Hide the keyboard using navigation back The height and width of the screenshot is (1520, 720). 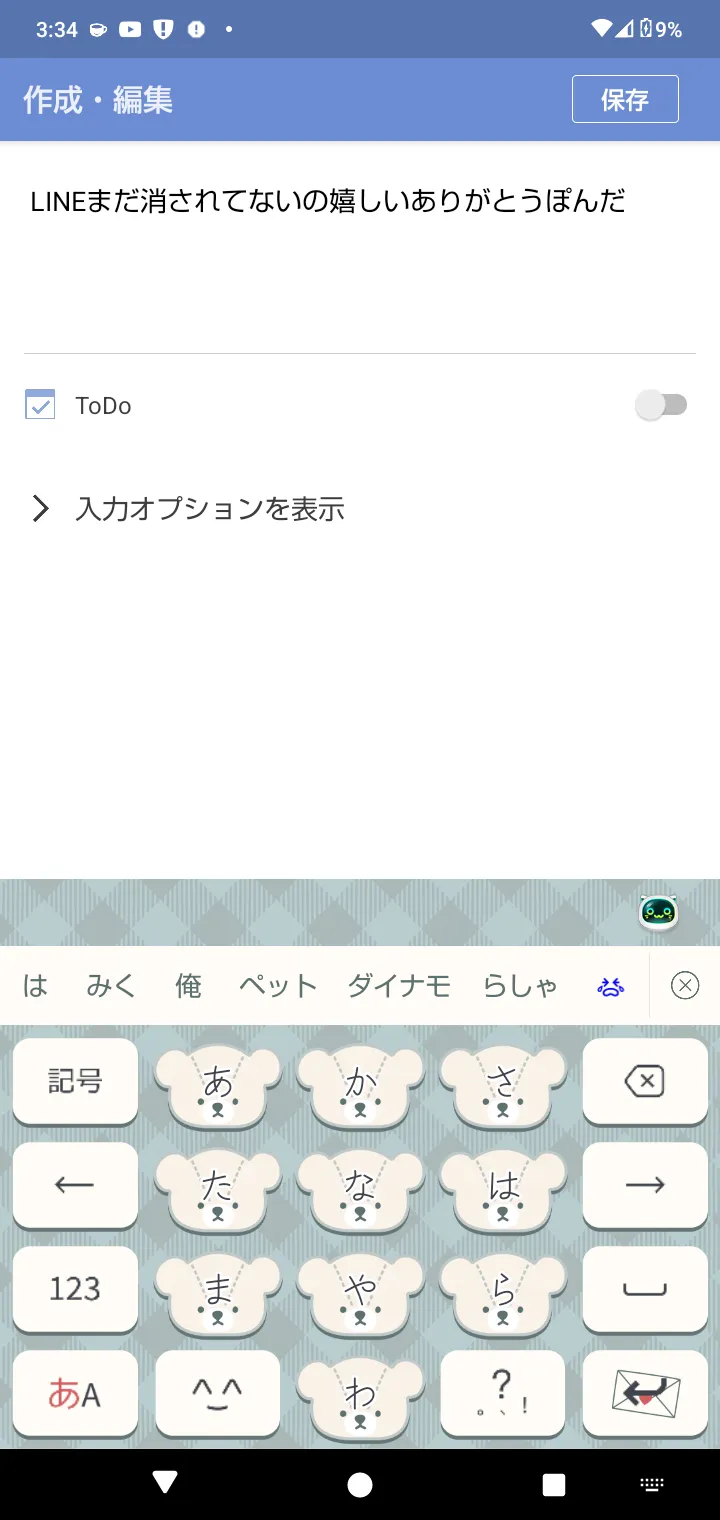pos(165,1484)
